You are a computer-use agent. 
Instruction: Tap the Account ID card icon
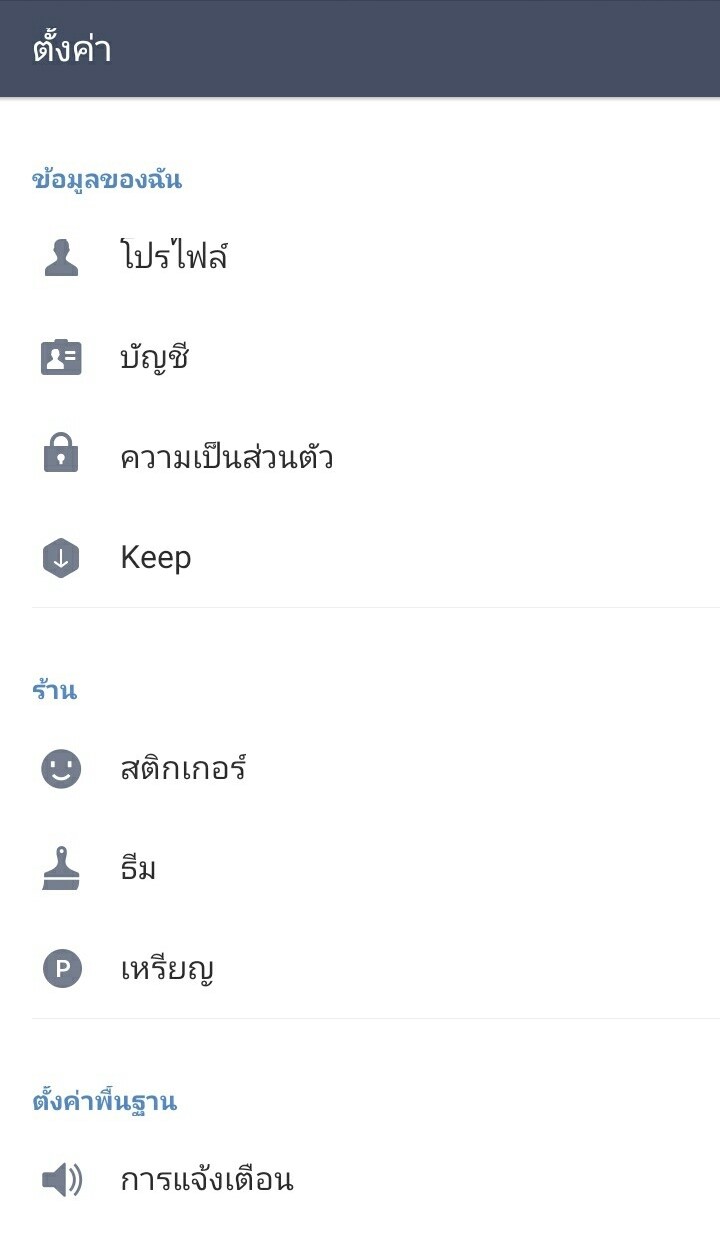click(x=60, y=357)
